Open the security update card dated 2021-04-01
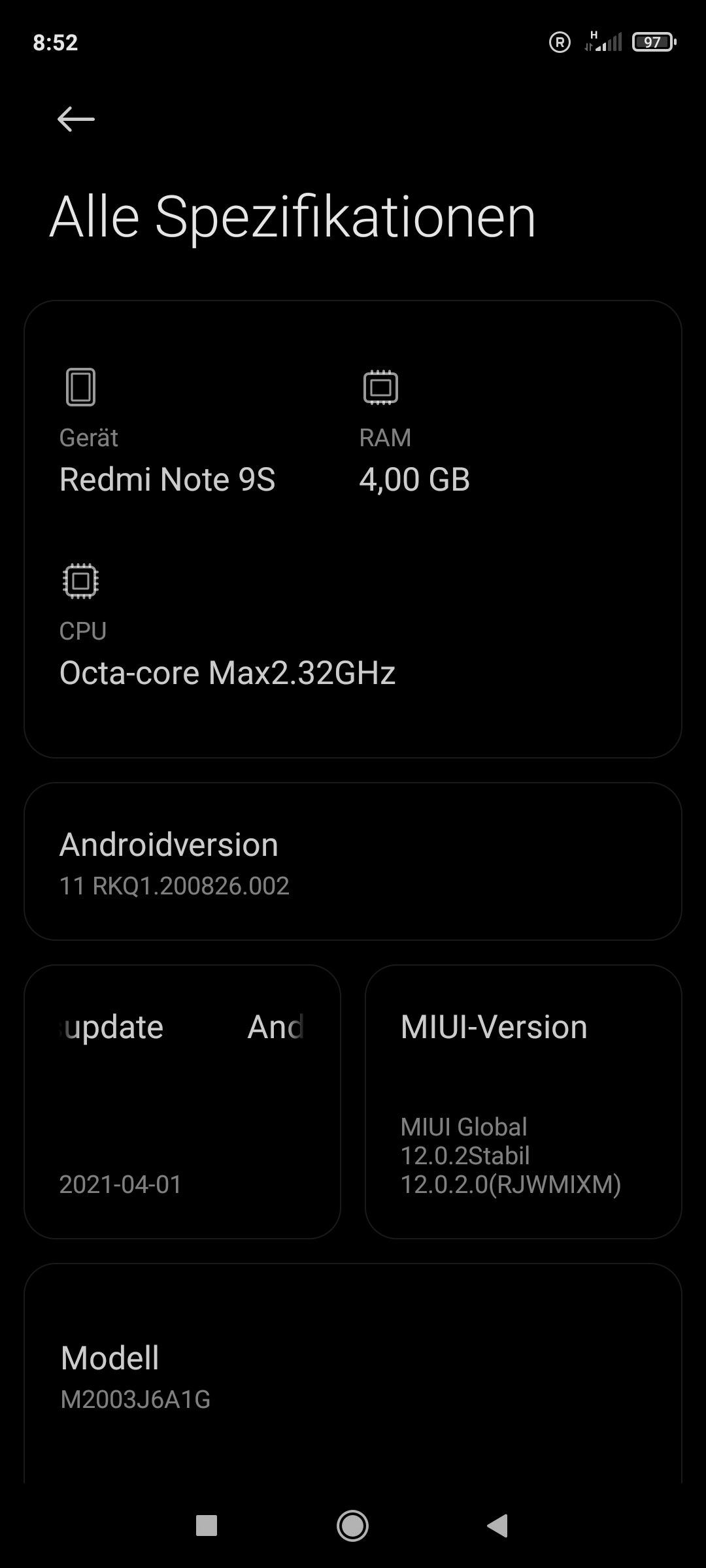Image resolution: width=706 pixels, height=1568 pixels. pyautogui.click(x=182, y=1102)
